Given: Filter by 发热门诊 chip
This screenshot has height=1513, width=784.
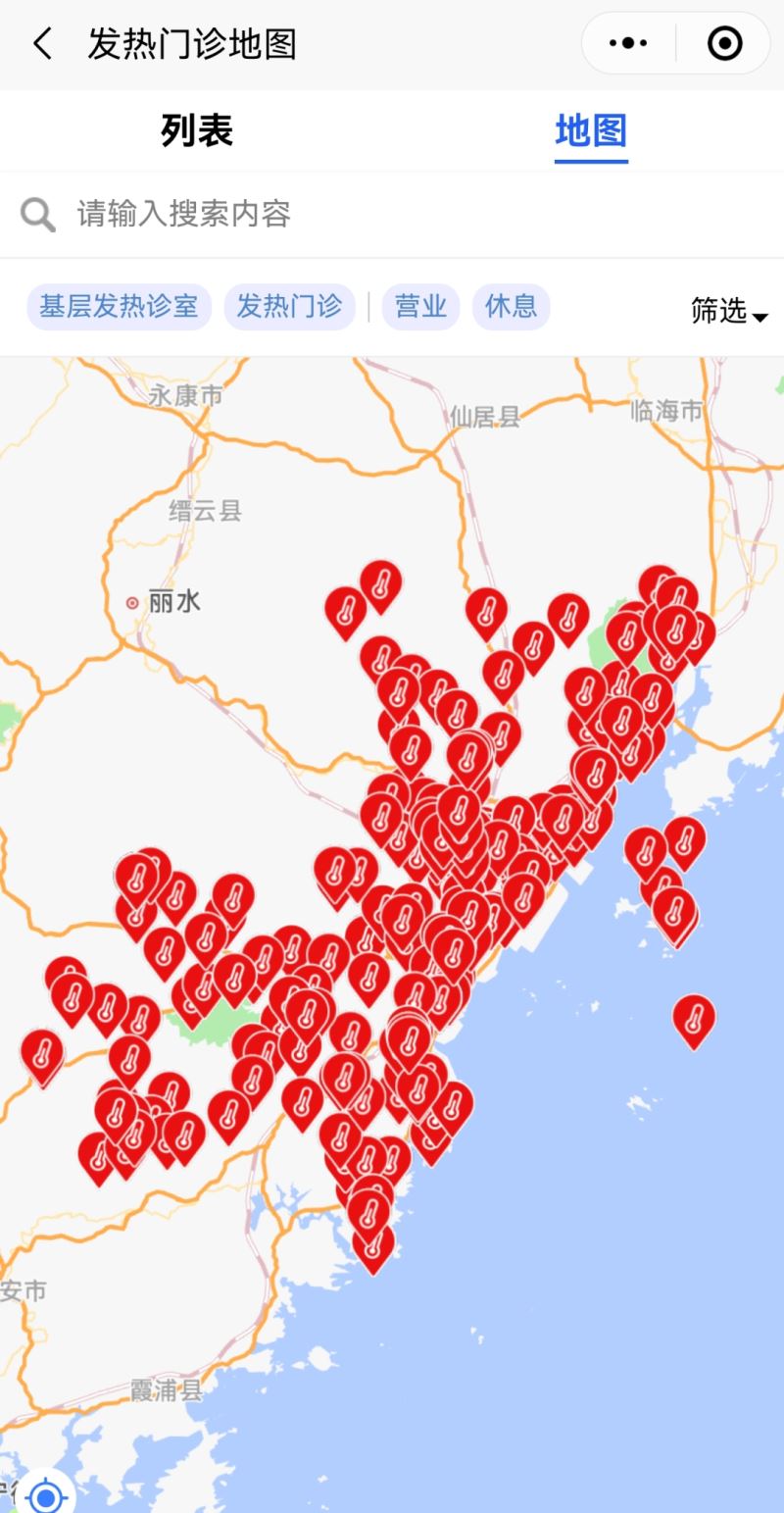Looking at the screenshot, I should (x=289, y=307).
